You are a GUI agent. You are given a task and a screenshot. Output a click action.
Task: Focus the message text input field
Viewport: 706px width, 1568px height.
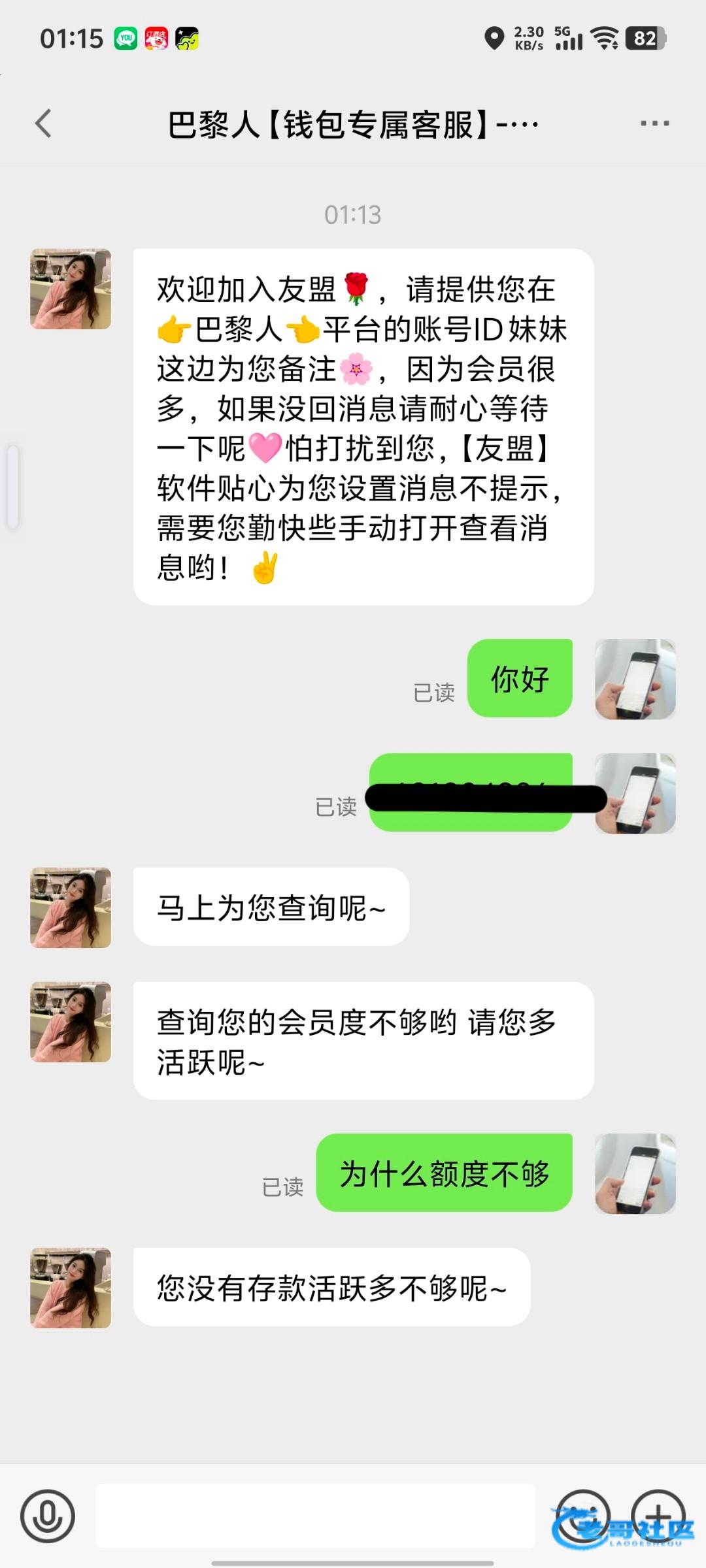tap(315, 1516)
